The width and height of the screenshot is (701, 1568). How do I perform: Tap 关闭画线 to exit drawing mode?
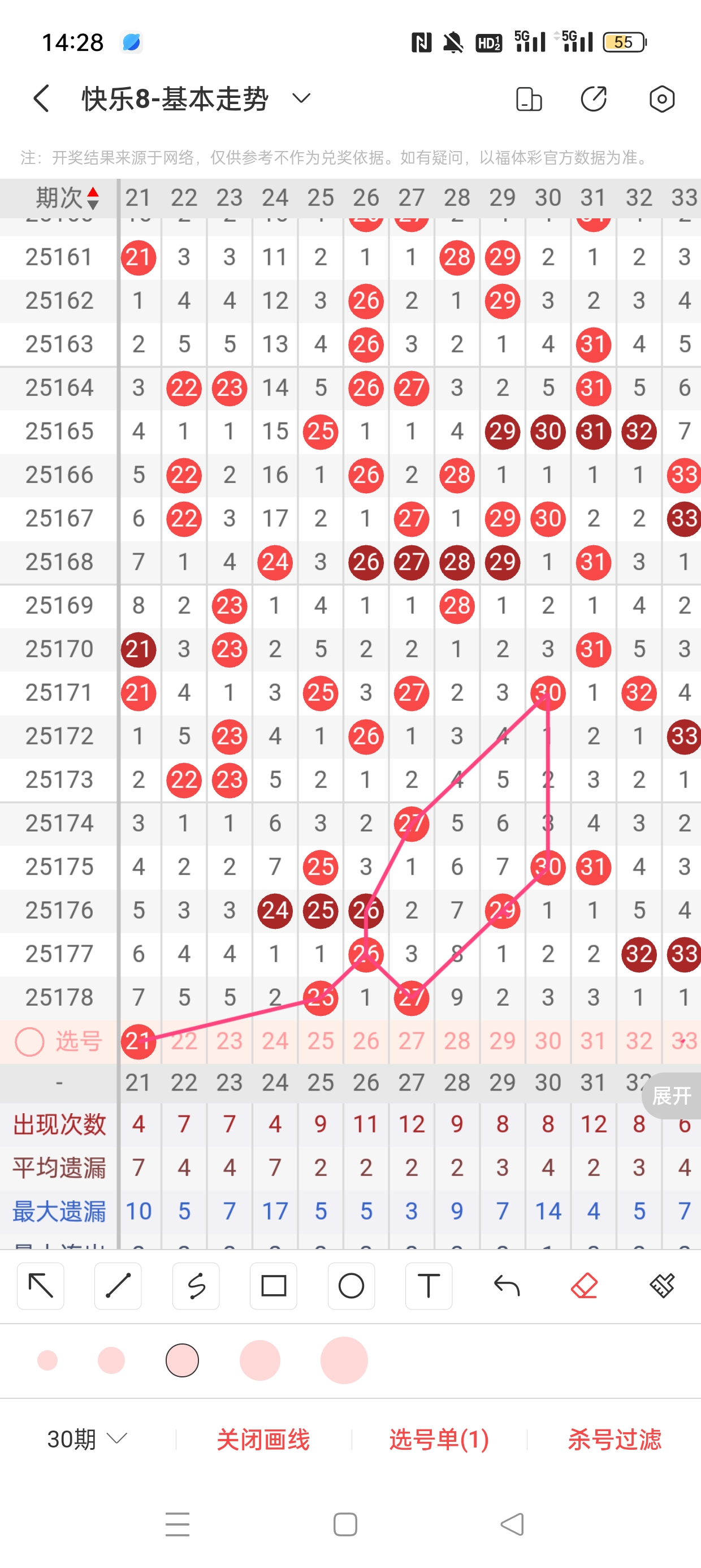263,1439
